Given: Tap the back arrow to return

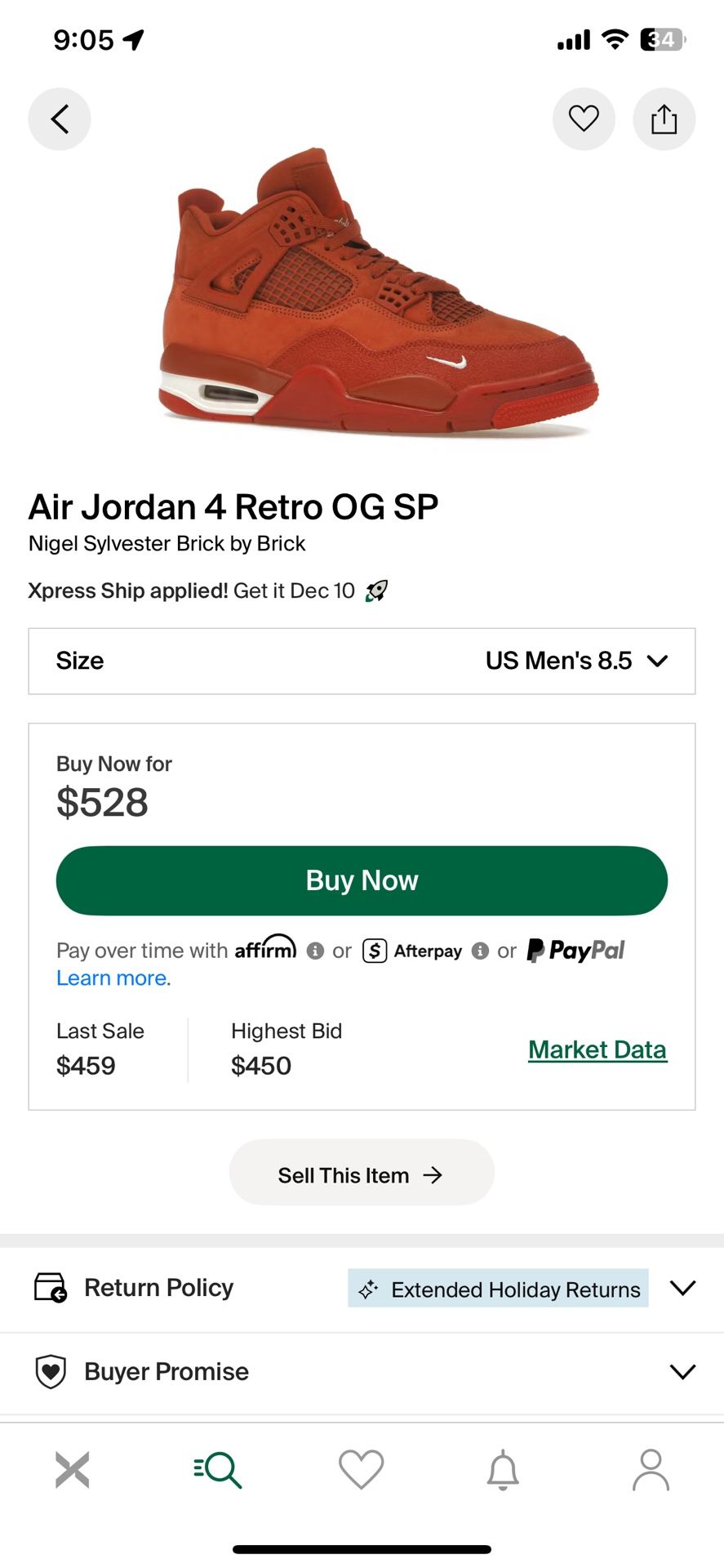Looking at the screenshot, I should click(59, 118).
